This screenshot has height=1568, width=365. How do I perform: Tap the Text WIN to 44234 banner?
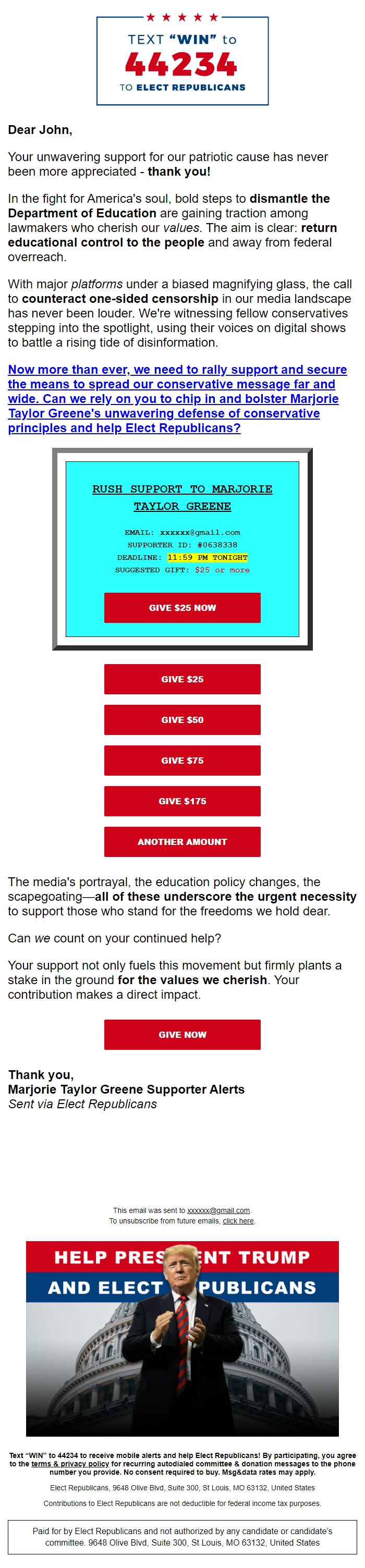pyautogui.click(x=182, y=61)
